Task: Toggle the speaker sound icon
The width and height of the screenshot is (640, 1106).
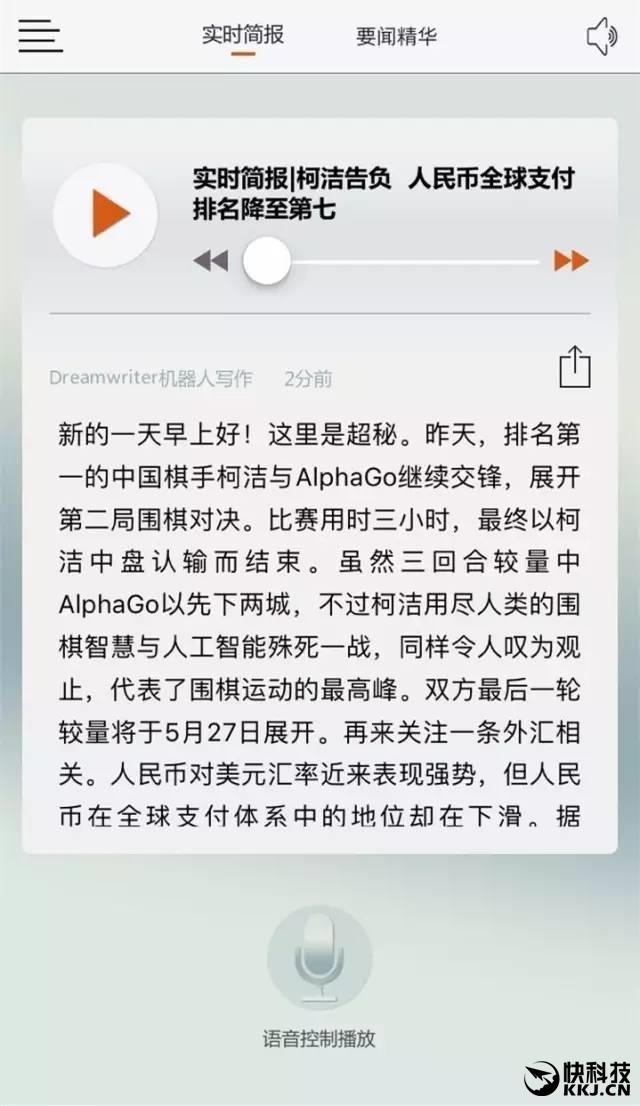Action: [602, 37]
